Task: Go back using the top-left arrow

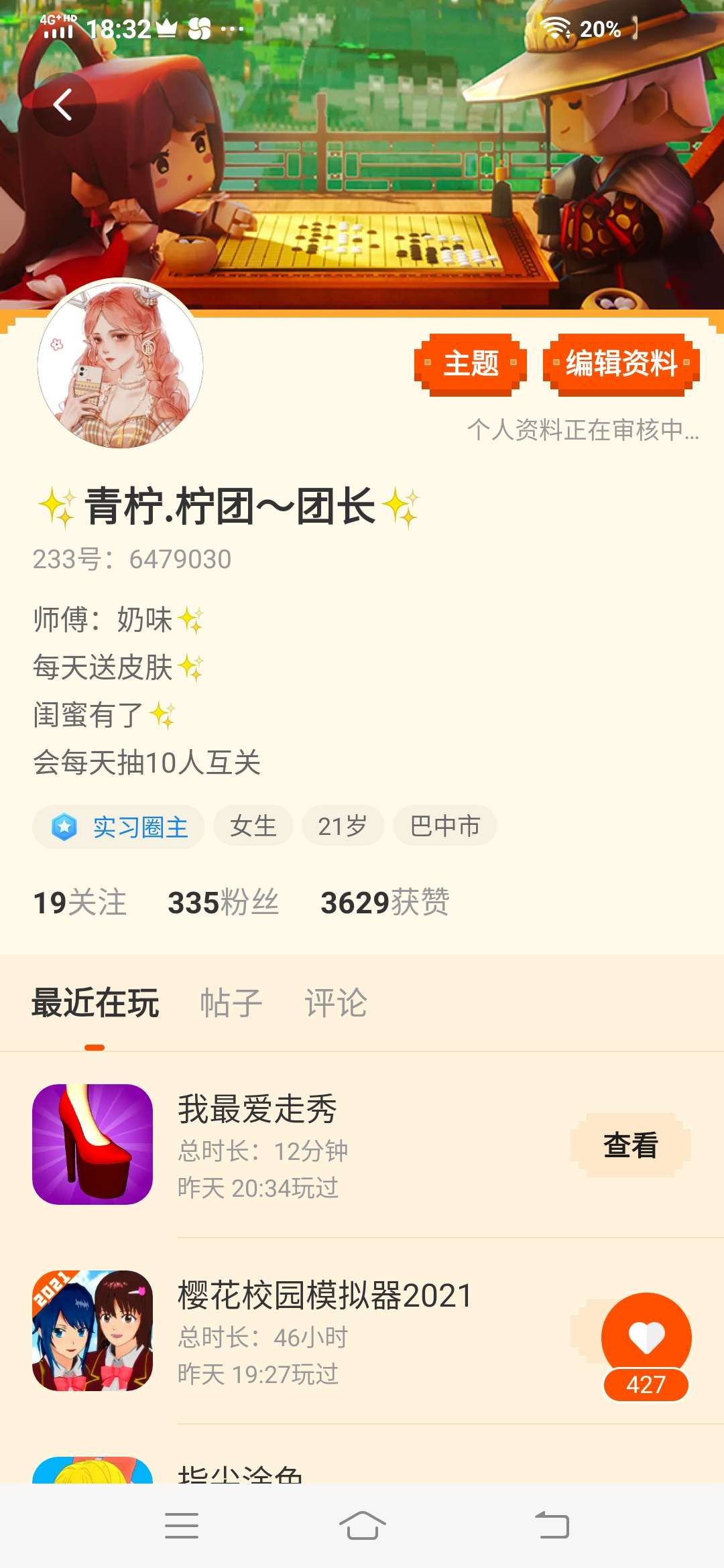Action: (x=64, y=105)
